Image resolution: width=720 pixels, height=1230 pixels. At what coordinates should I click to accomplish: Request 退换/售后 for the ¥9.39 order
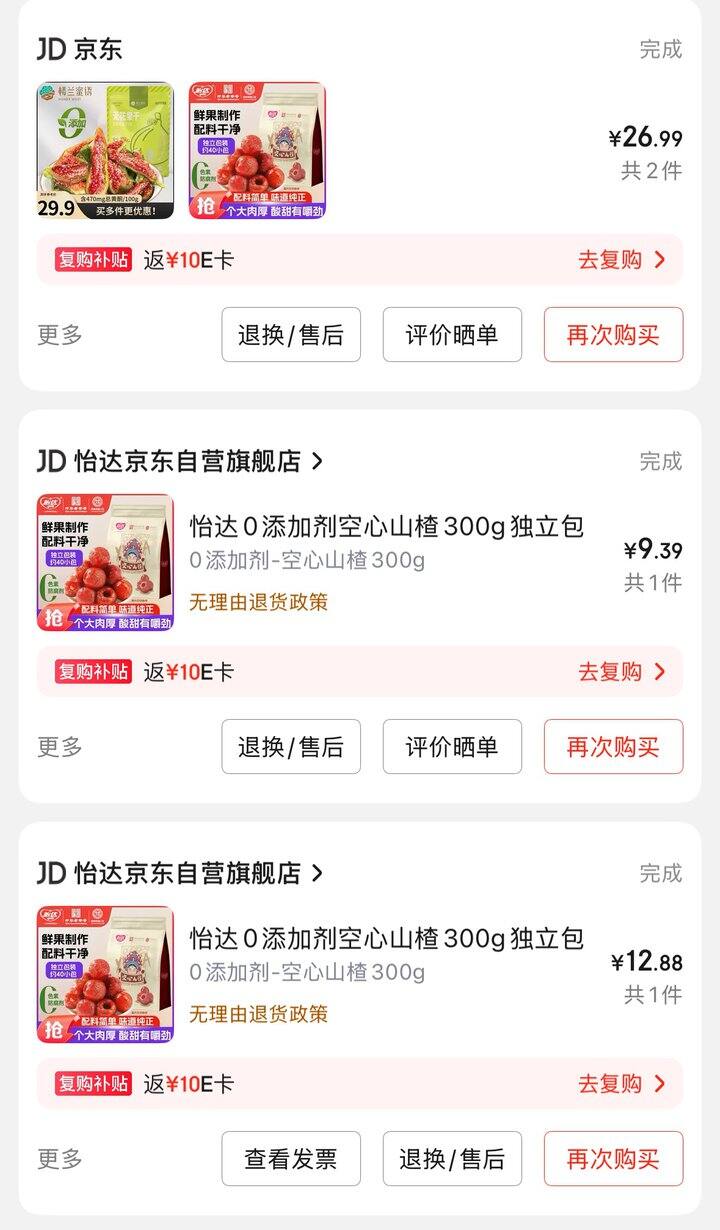tap(291, 747)
